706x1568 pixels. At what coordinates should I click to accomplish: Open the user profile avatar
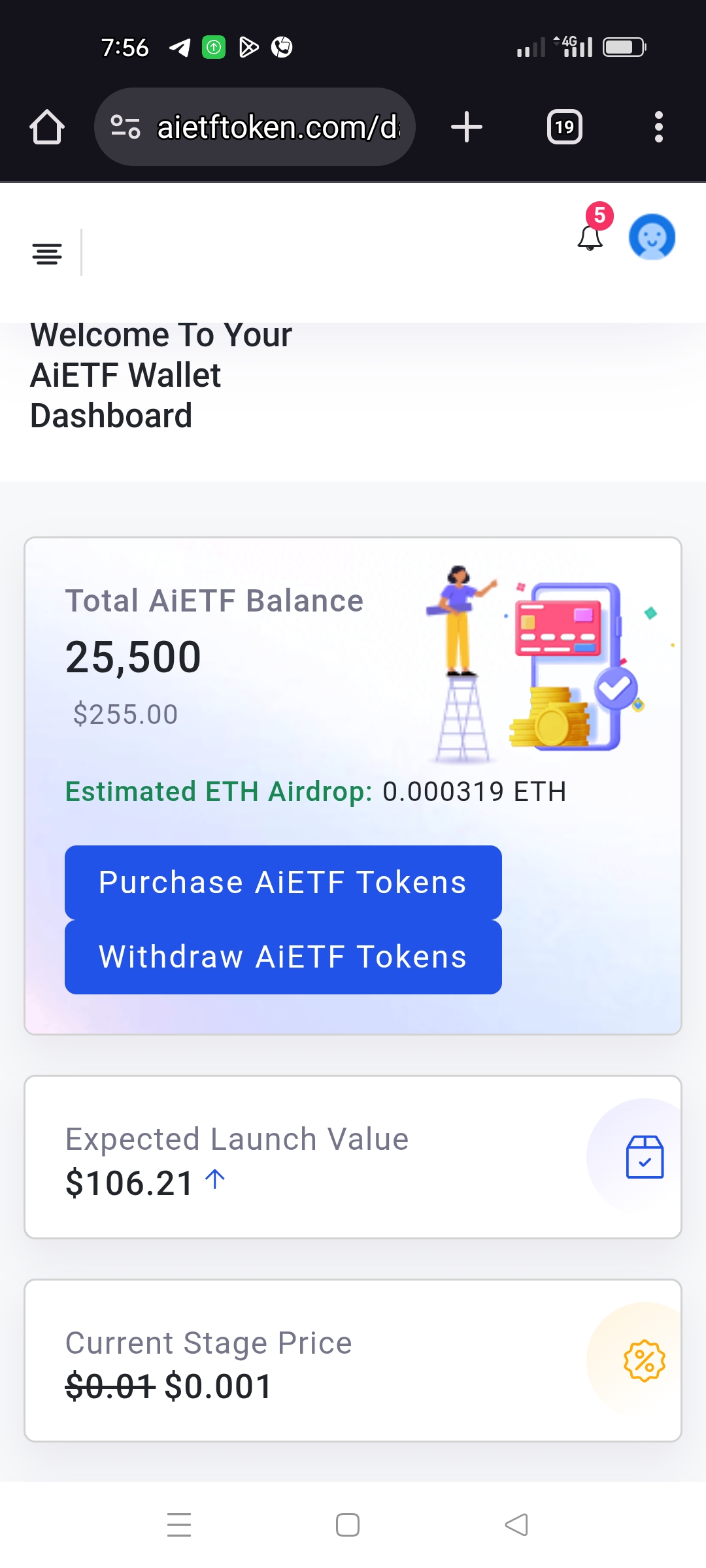(652, 237)
